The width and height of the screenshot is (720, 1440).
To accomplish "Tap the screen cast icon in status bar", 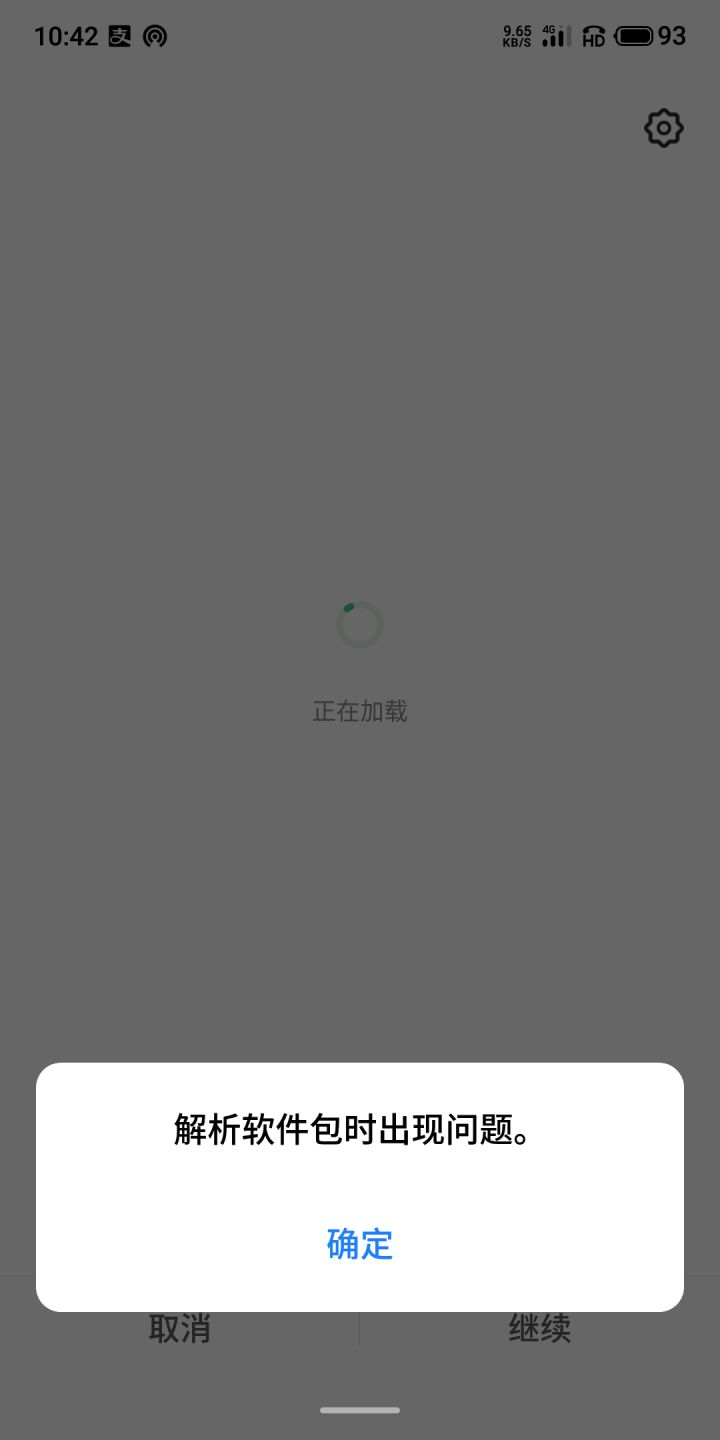I will (x=156, y=35).
